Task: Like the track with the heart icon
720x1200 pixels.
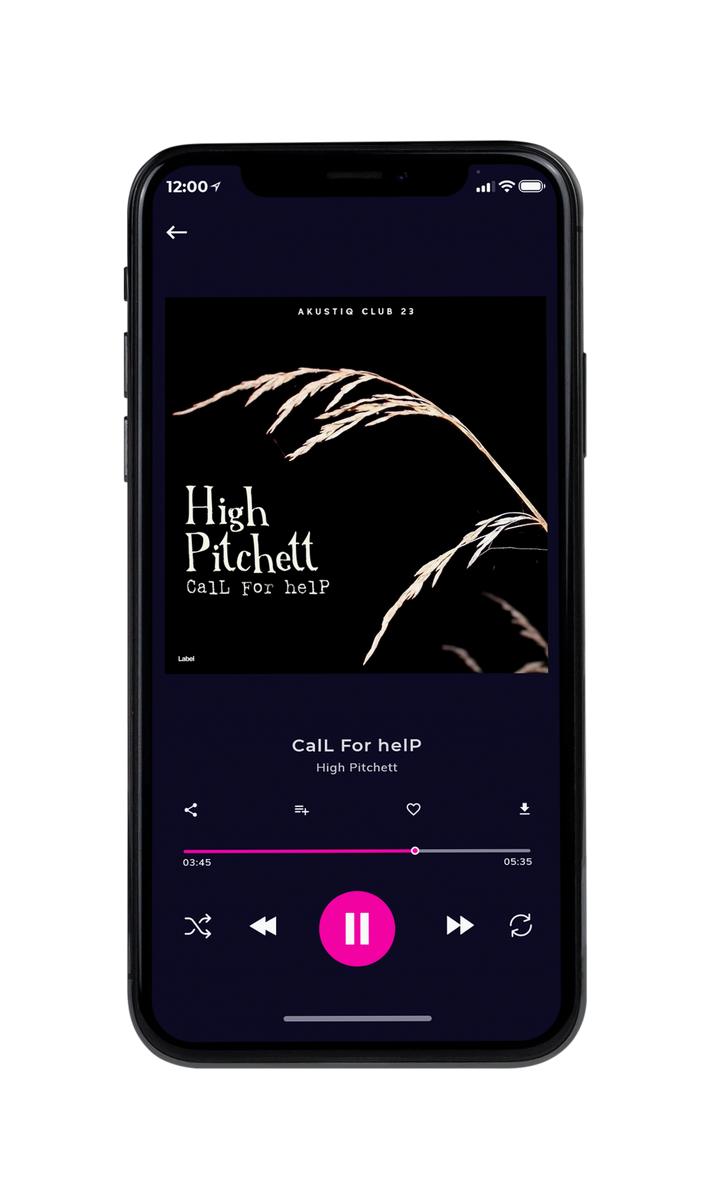Action: (413, 810)
